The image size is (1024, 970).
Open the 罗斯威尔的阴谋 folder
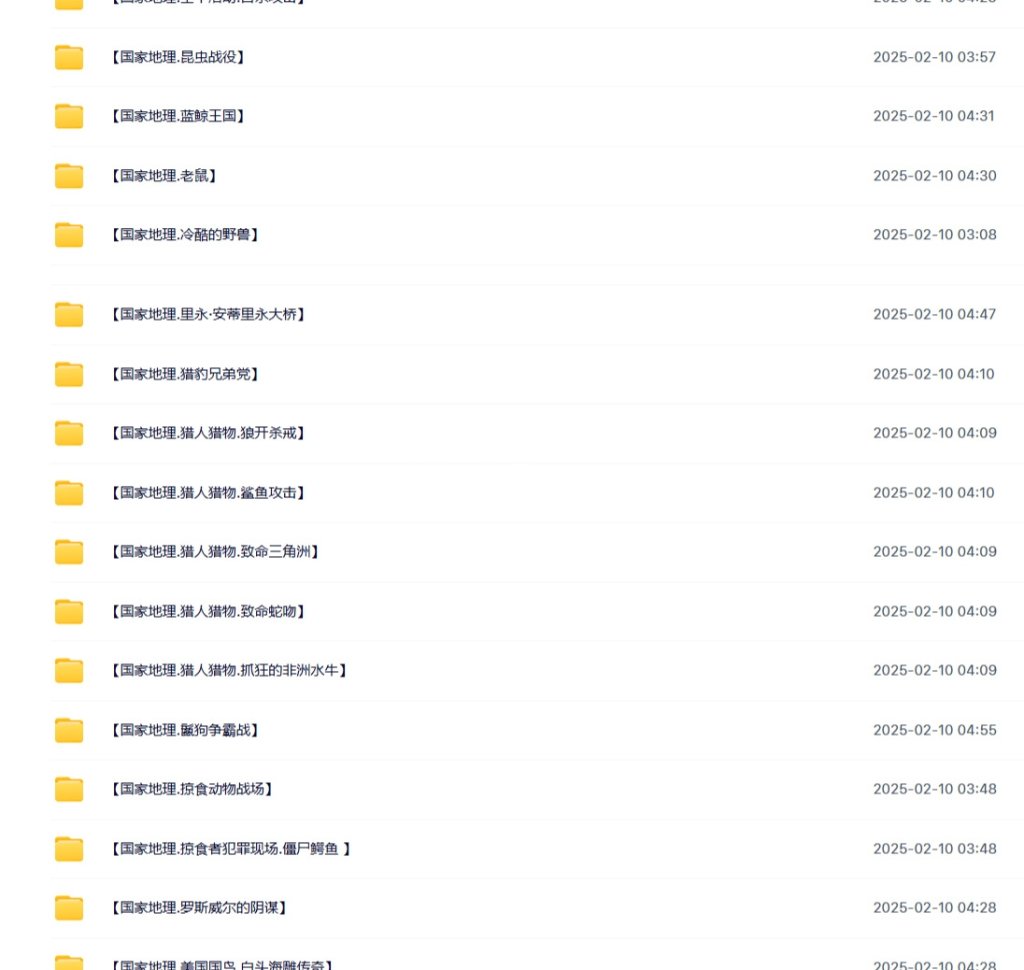coord(198,908)
